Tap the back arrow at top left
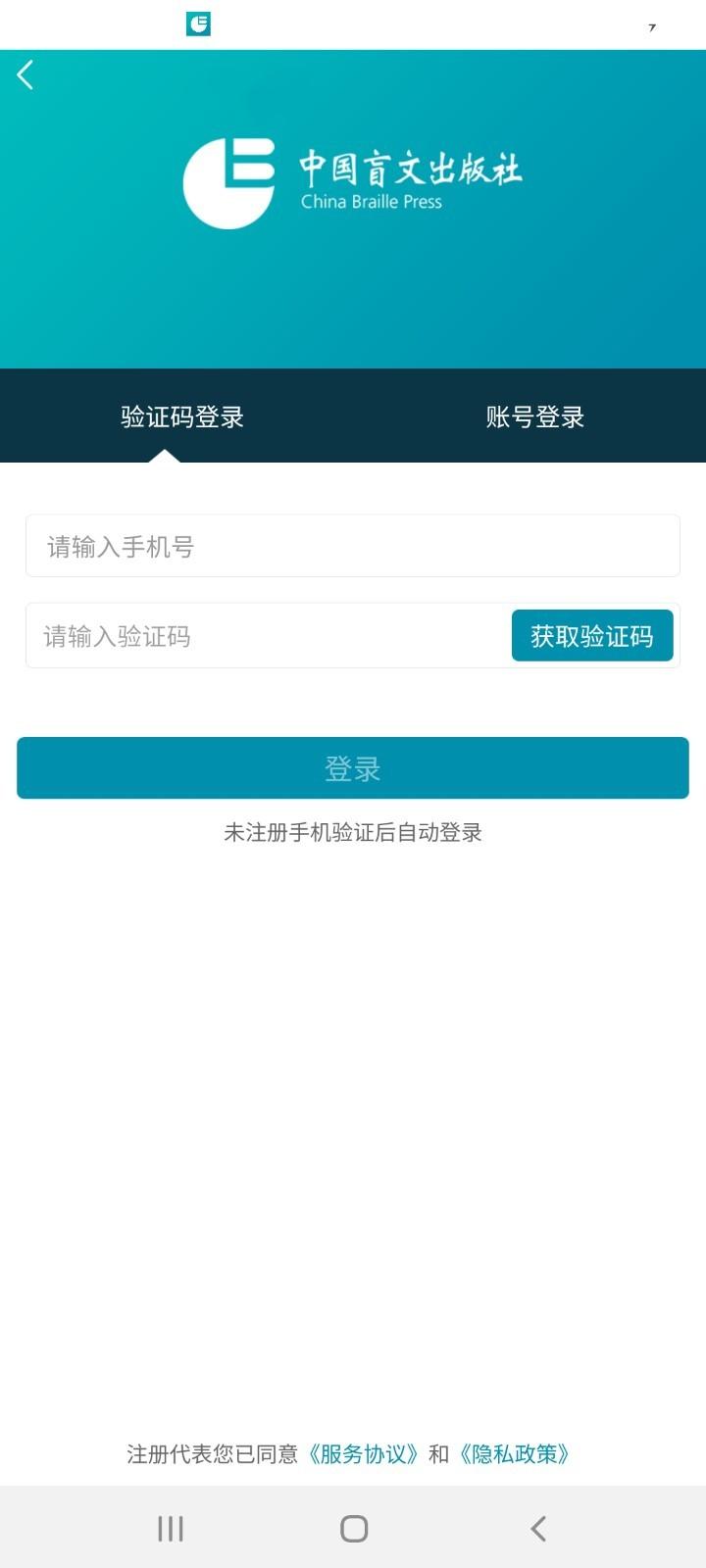The height and width of the screenshot is (1568, 706). tap(25, 74)
